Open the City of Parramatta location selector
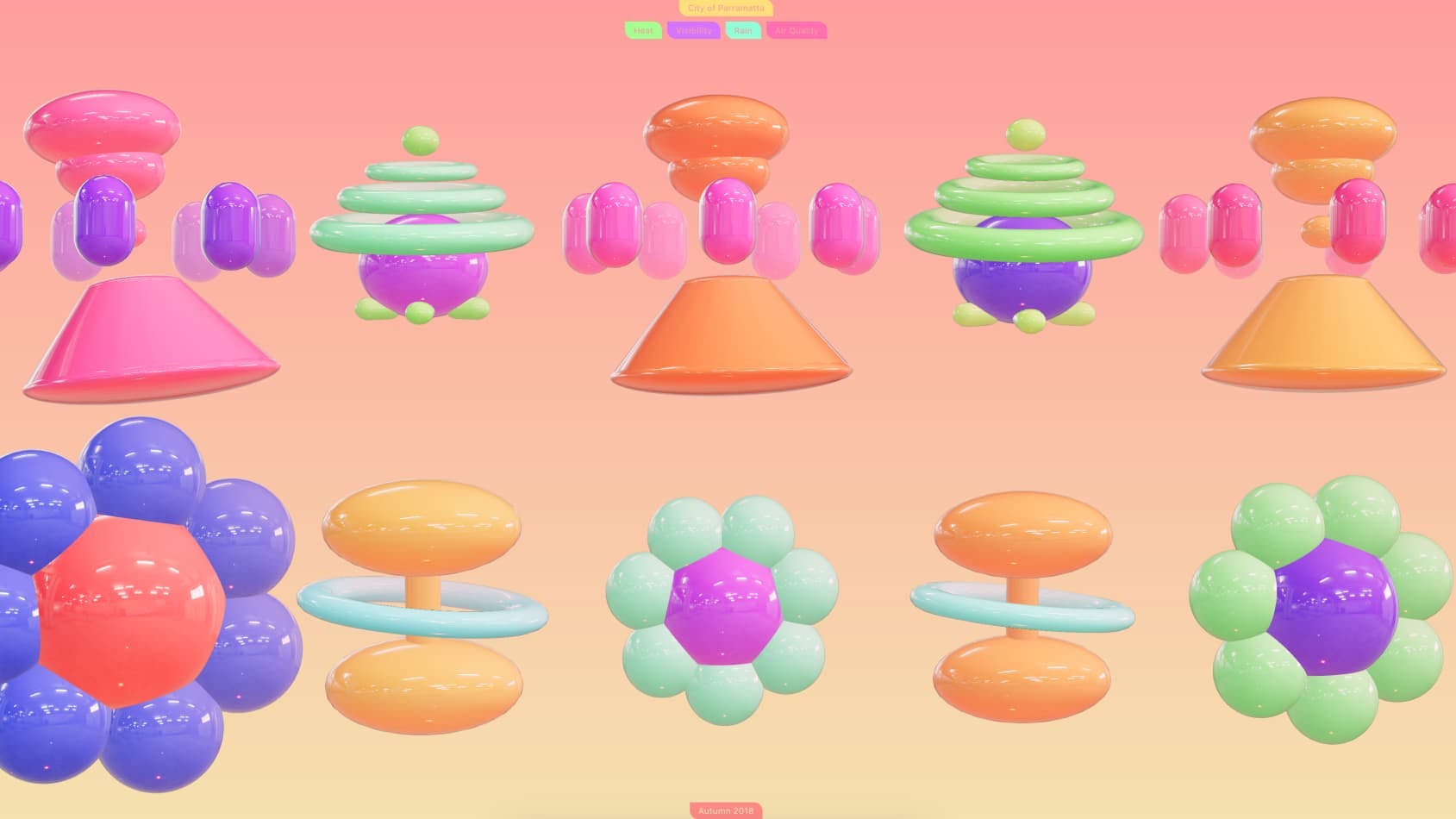The width and height of the screenshot is (1456, 819). pyautogui.click(x=725, y=8)
